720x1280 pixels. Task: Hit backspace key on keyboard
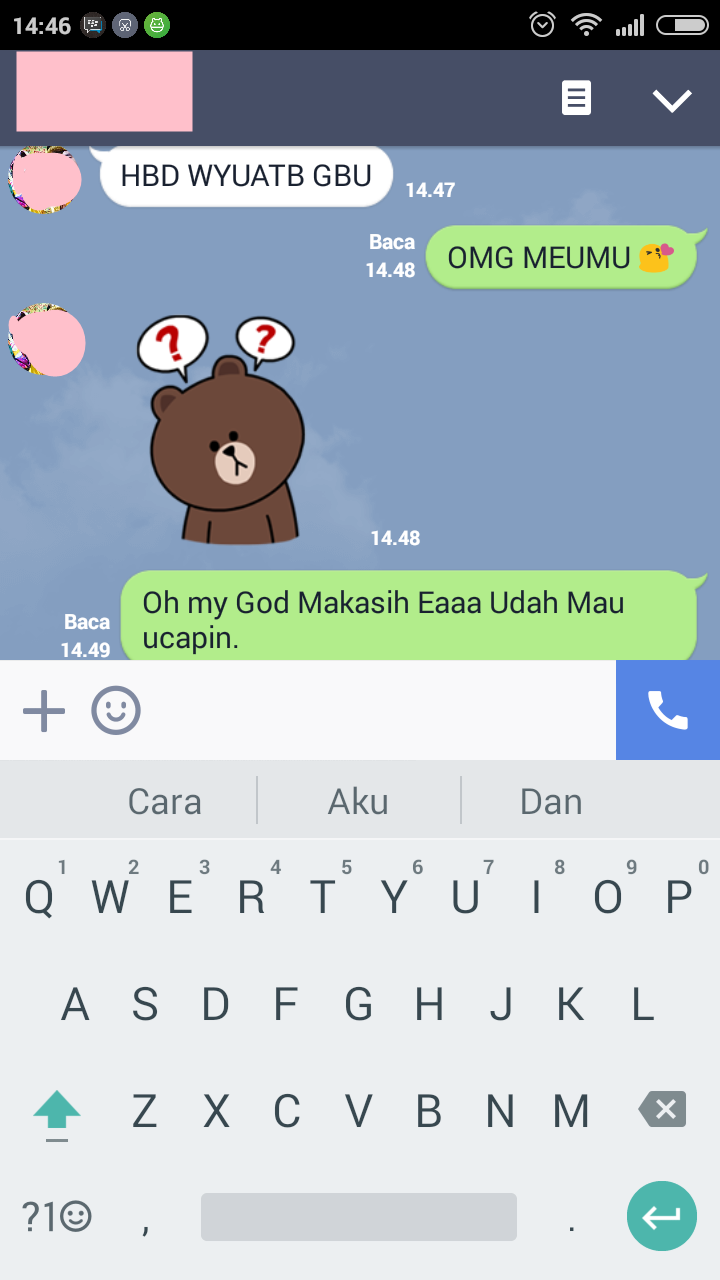(662, 1109)
